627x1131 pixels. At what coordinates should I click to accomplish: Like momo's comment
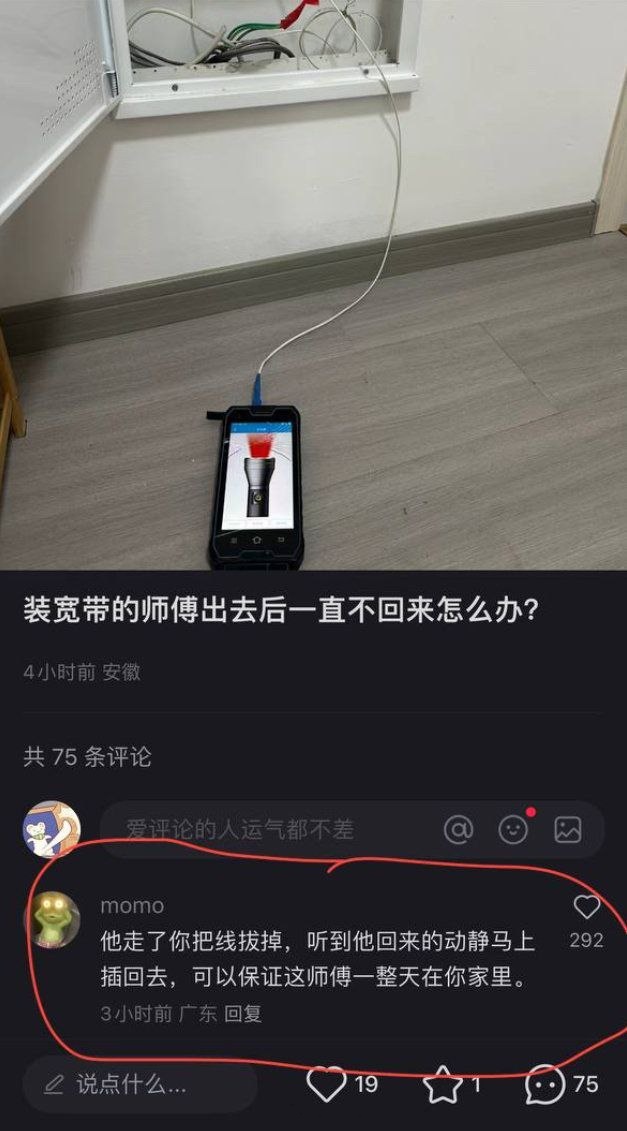pyautogui.click(x=586, y=908)
